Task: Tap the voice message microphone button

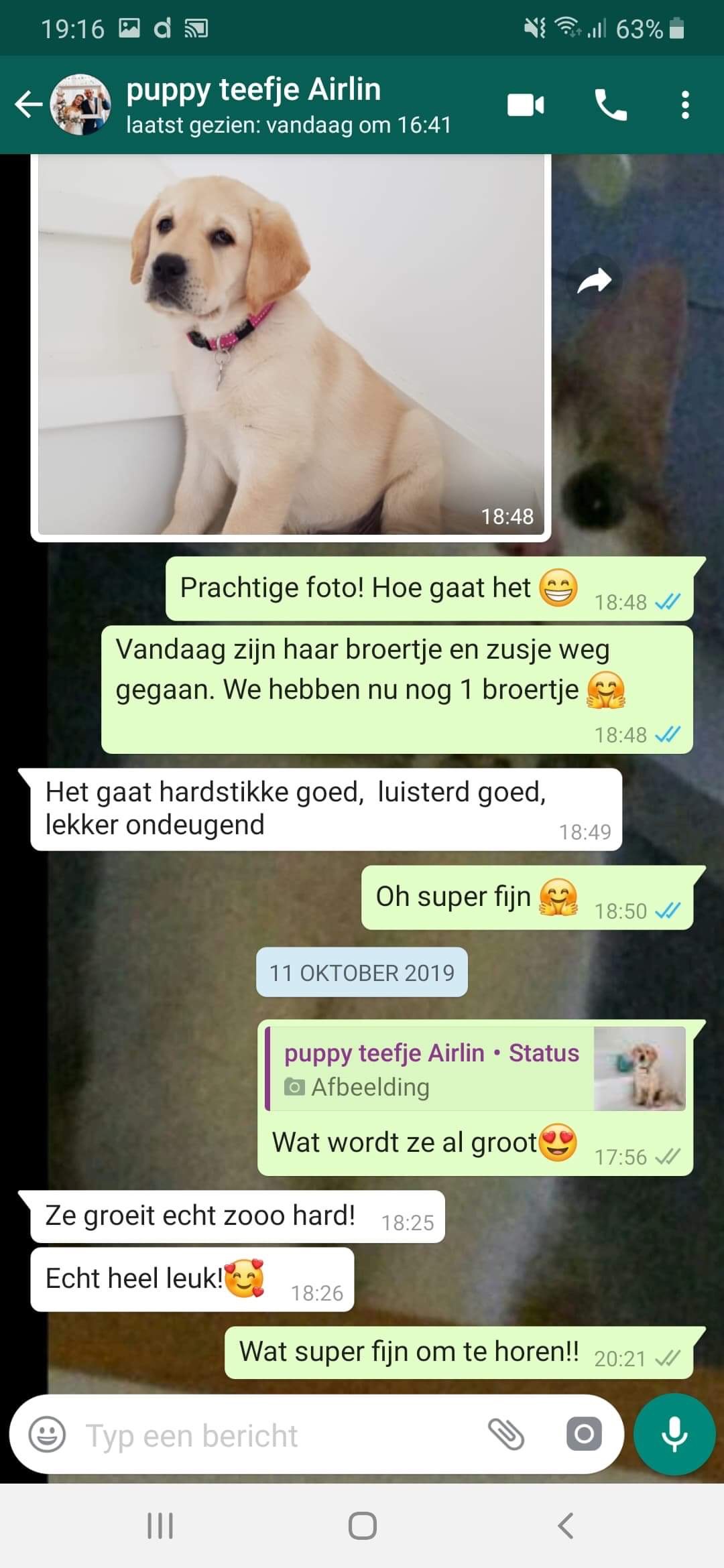Action: coord(674,1435)
